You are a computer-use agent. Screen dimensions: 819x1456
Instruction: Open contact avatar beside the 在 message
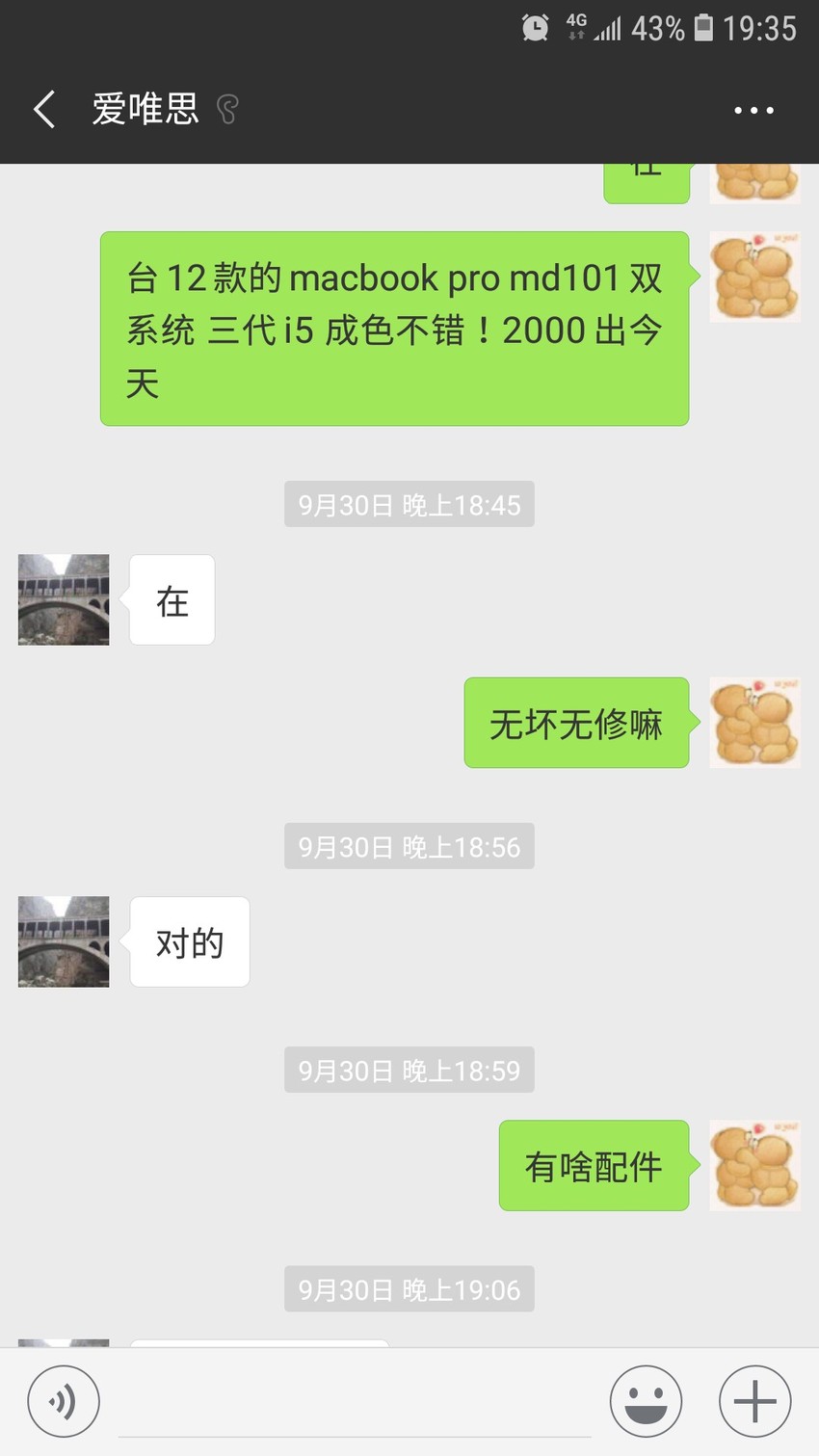point(64,599)
